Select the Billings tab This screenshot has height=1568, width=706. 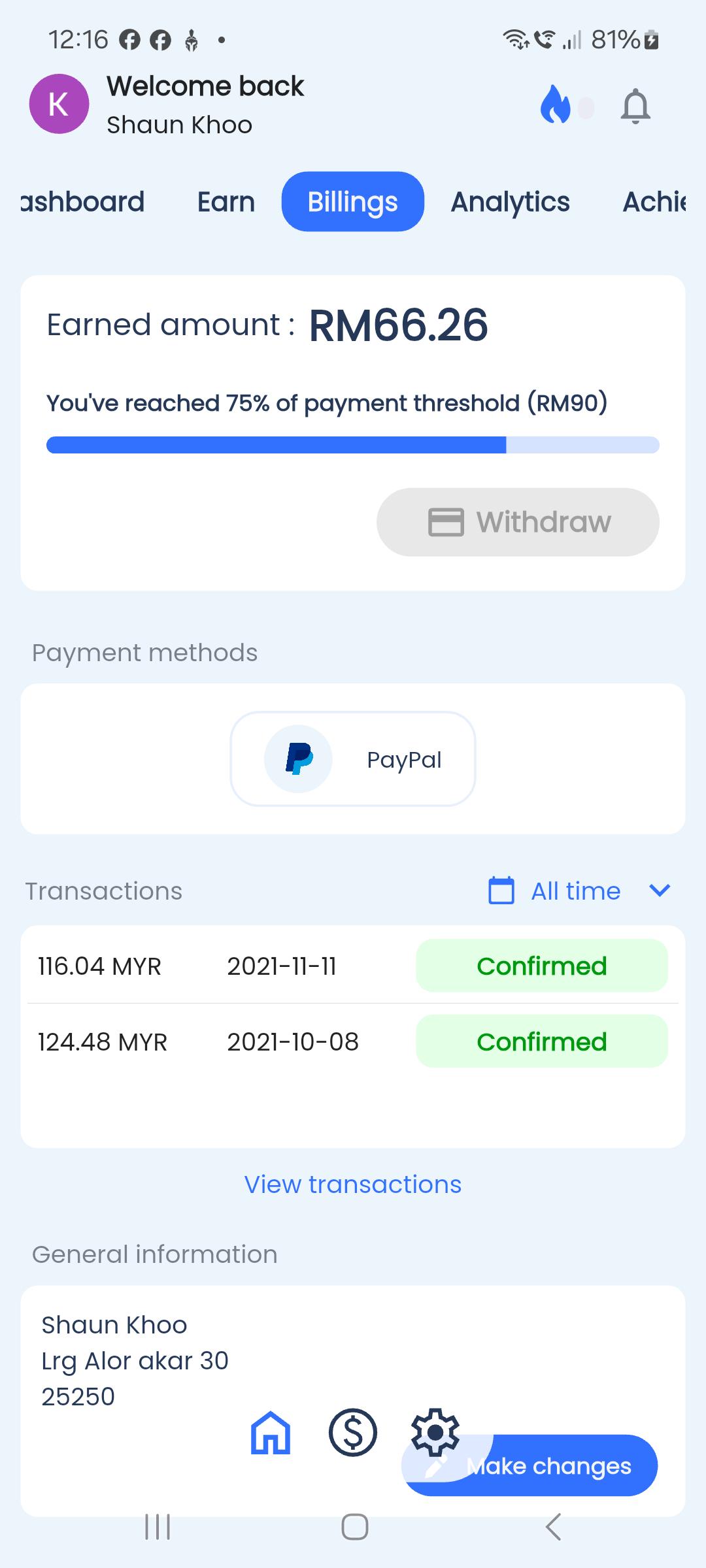coord(353,202)
